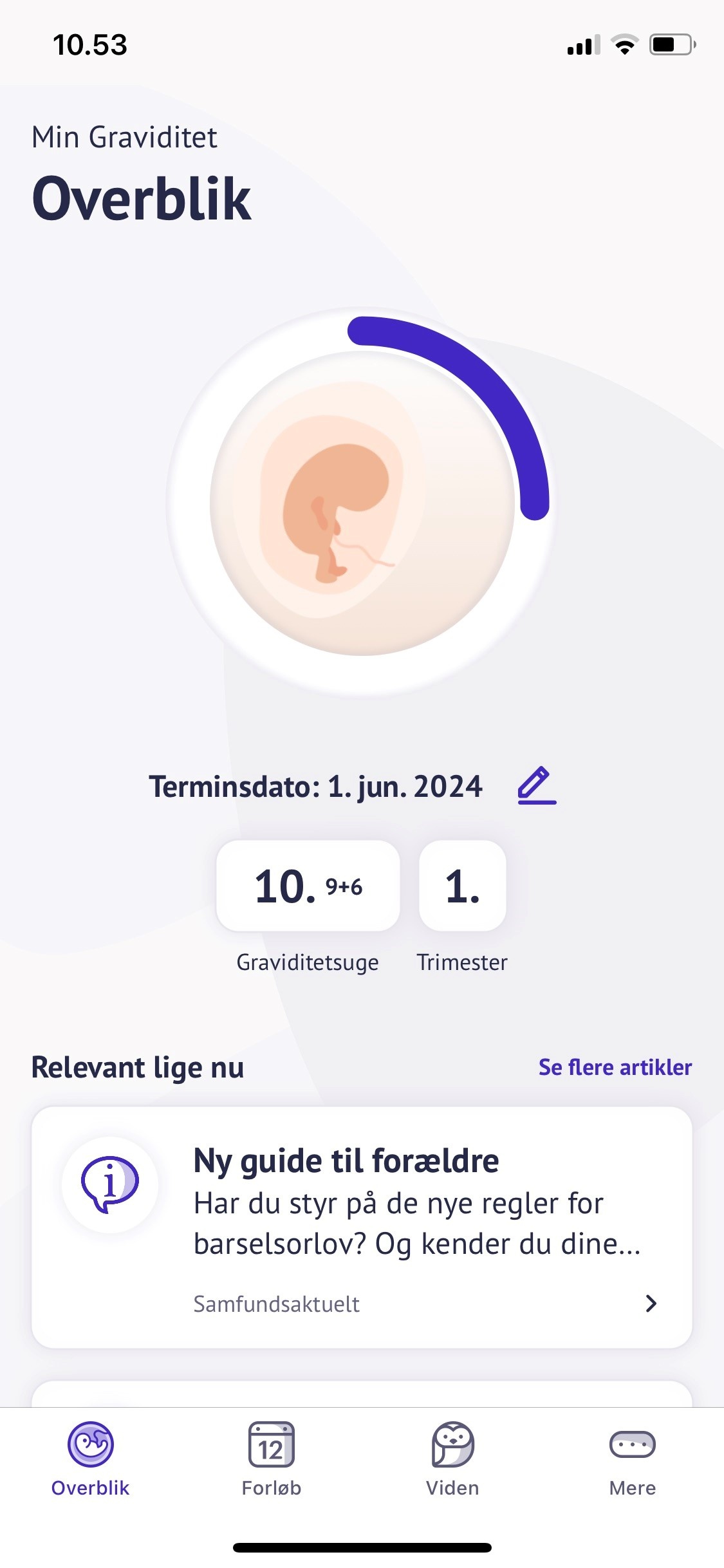This screenshot has width=724, height=1568.
Task: Tap the Graviditetsuge 10. card
Action: coord(308,886)
